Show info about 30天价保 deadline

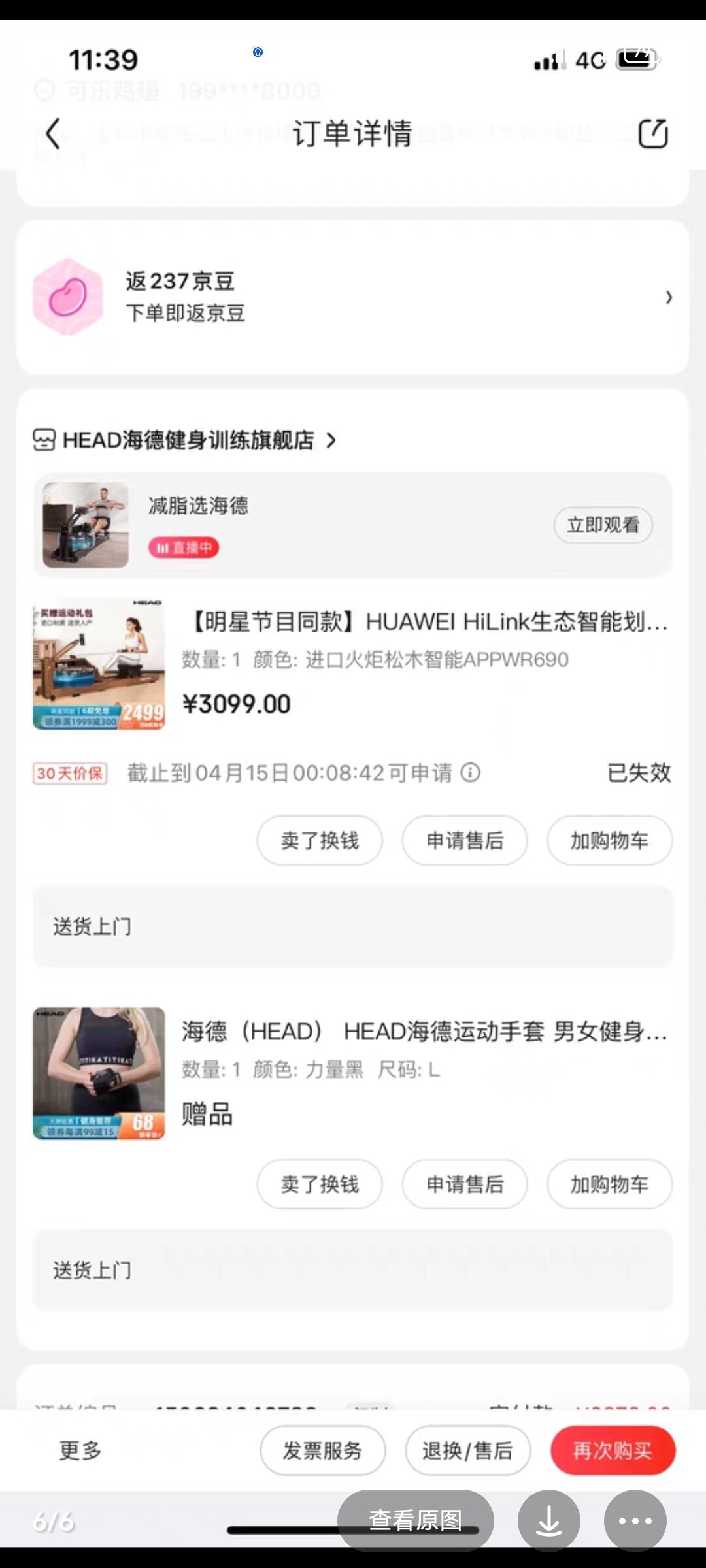pyautogui.click(x=470, y=773)
